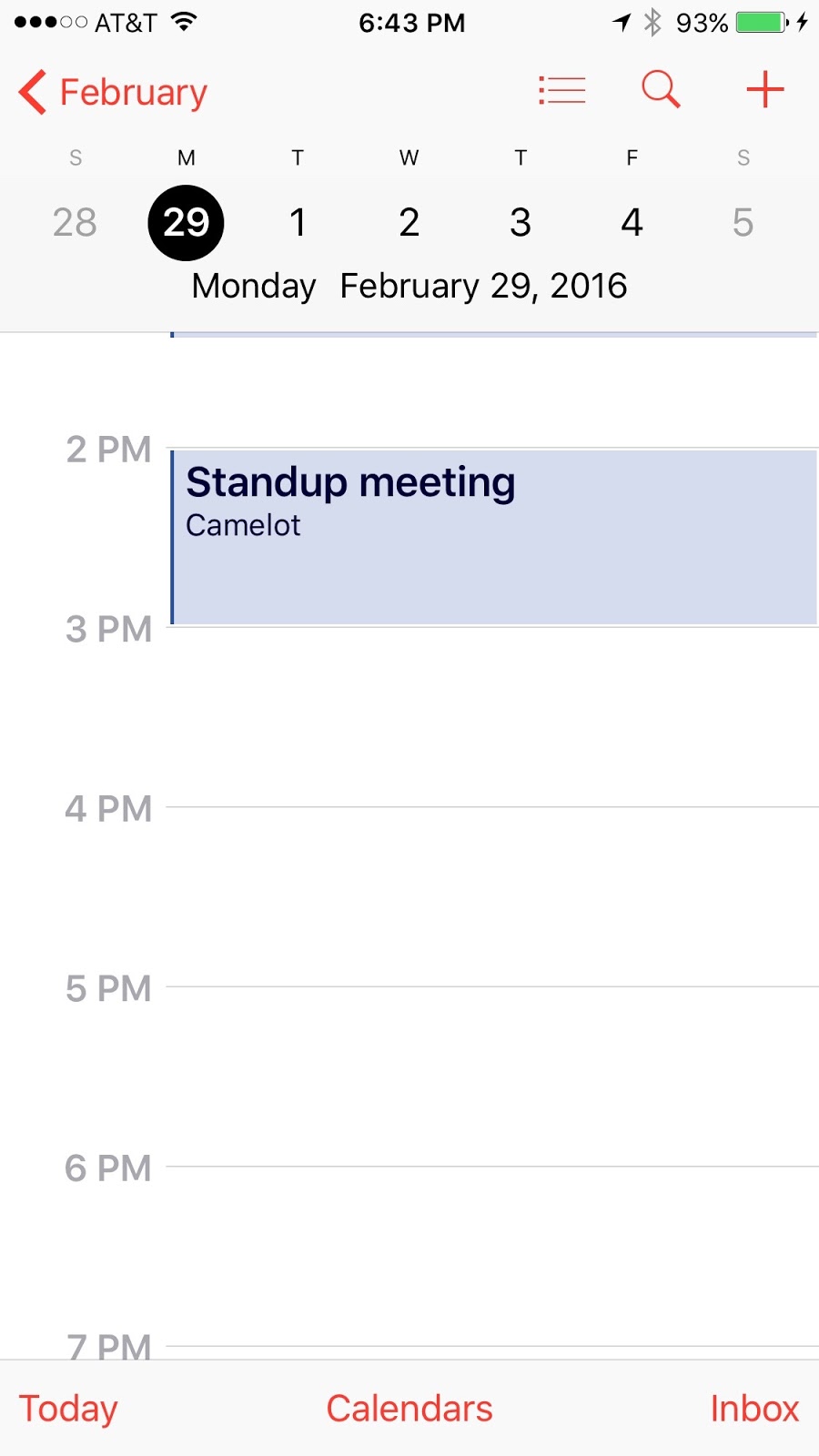Image resolution: width=819 pixels, height=1456 pixels.
Task: Tap the location arrow icon in status bar
Action: (622, 22)
